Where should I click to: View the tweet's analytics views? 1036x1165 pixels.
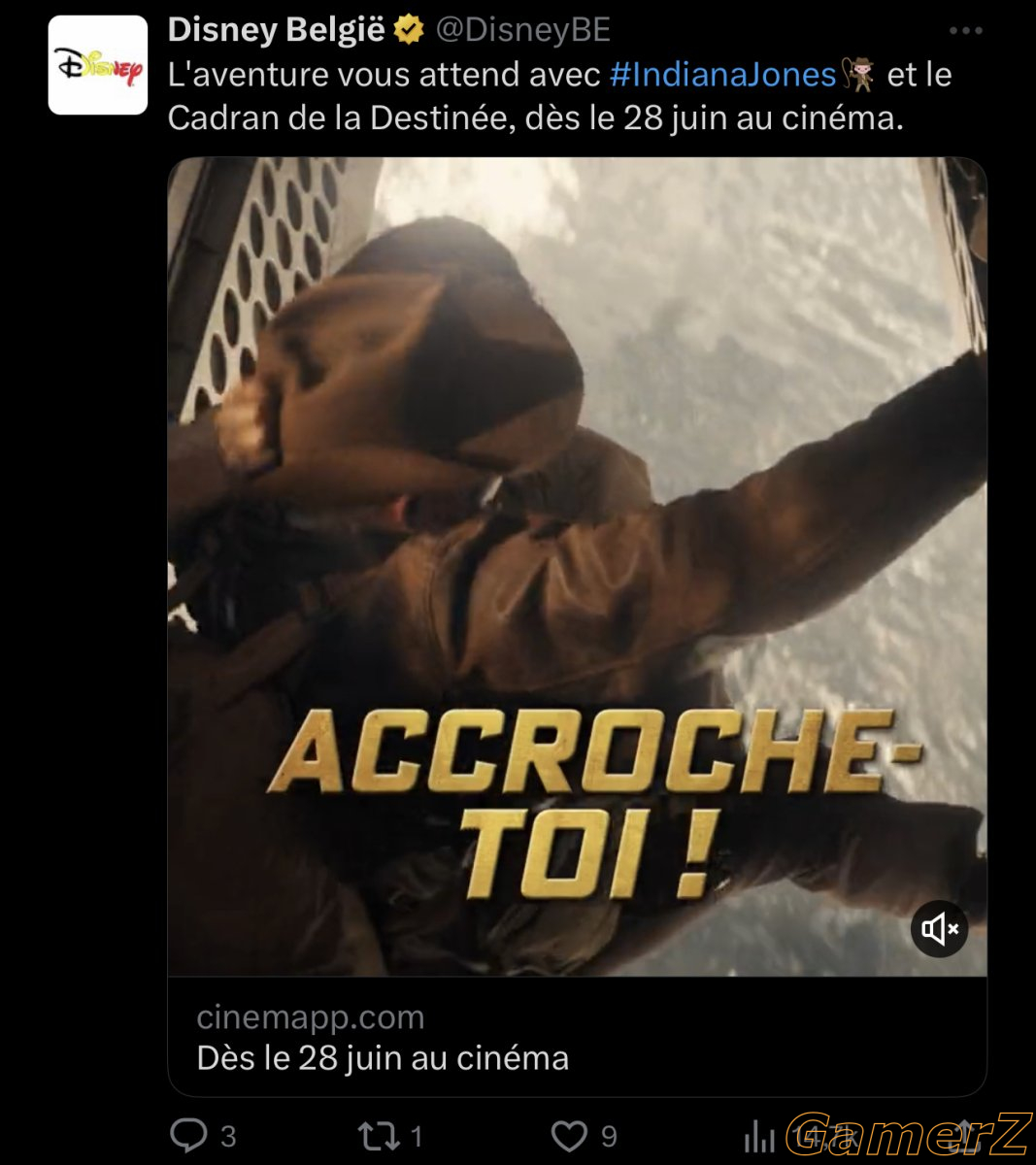pos(760,1136)
